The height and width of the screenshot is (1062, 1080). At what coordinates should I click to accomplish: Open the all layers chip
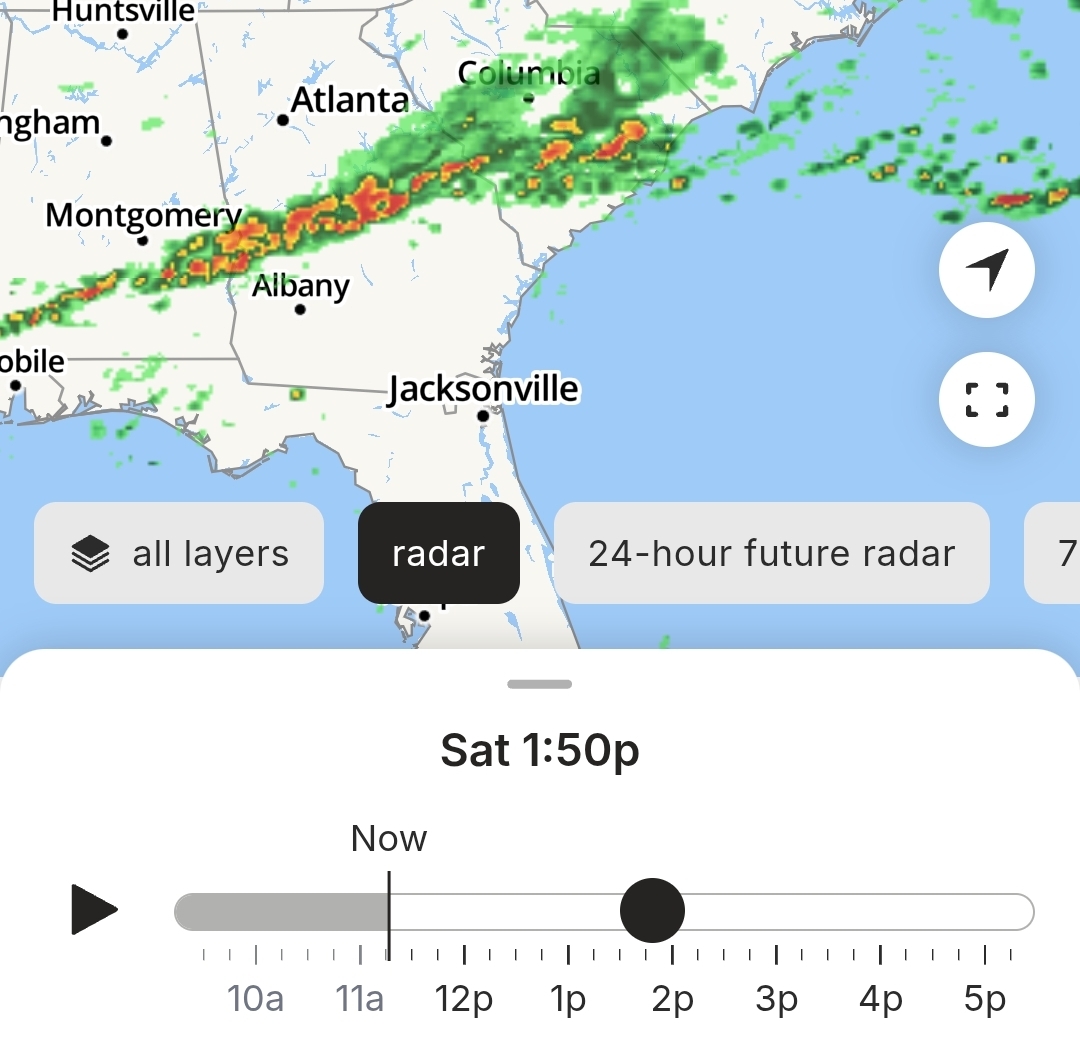(179, 553)
